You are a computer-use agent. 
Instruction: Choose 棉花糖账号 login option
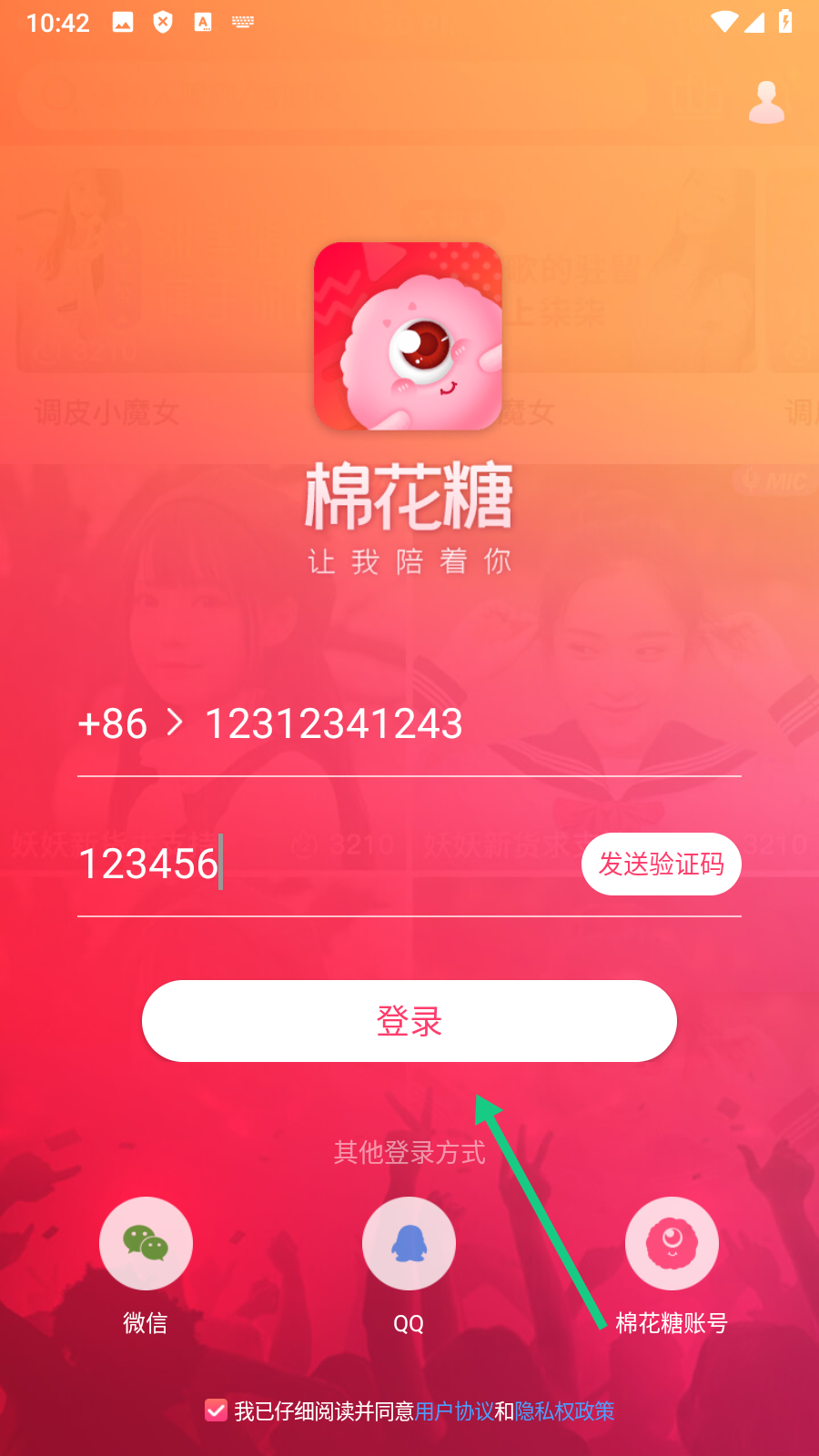(672, 1244)
